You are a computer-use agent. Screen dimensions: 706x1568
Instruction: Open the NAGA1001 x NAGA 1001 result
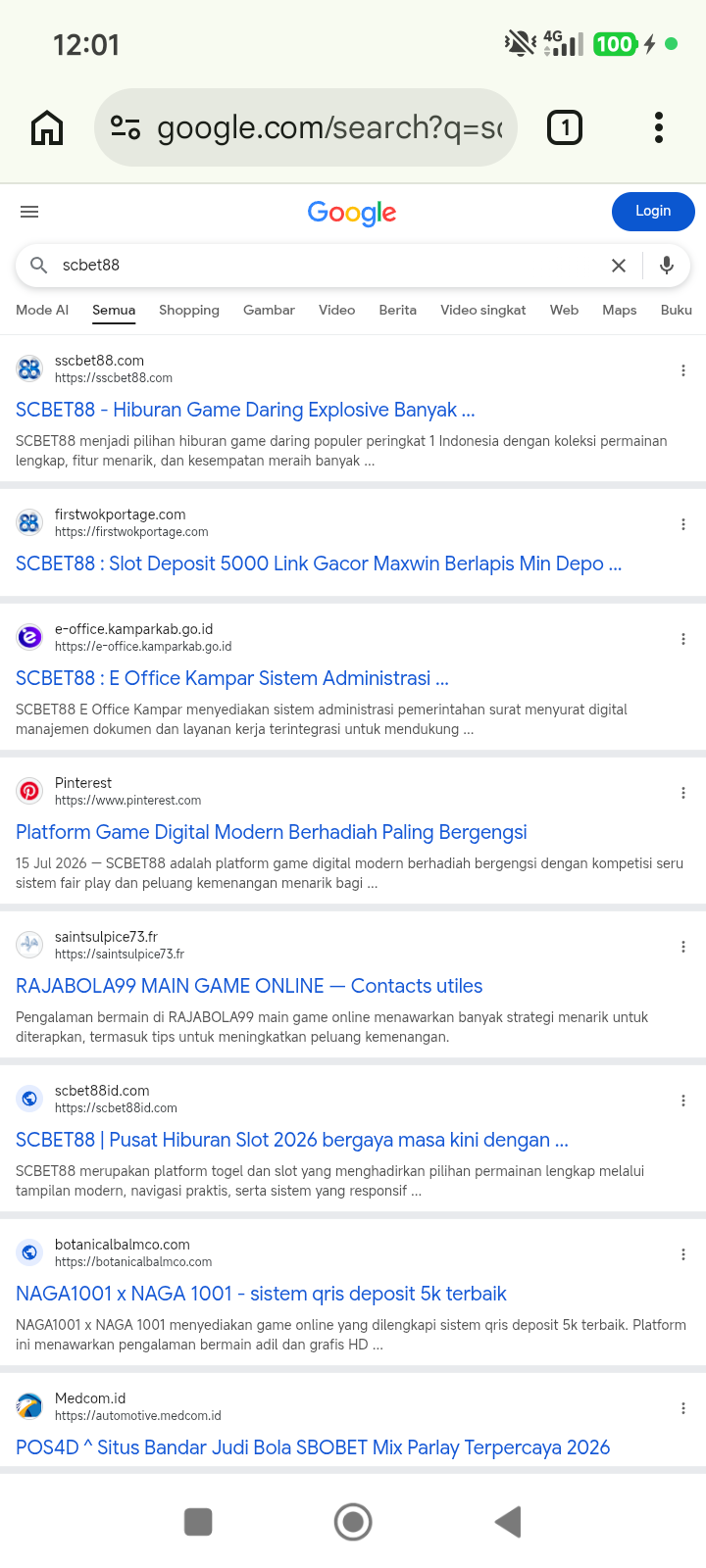tap(261, 1294)
